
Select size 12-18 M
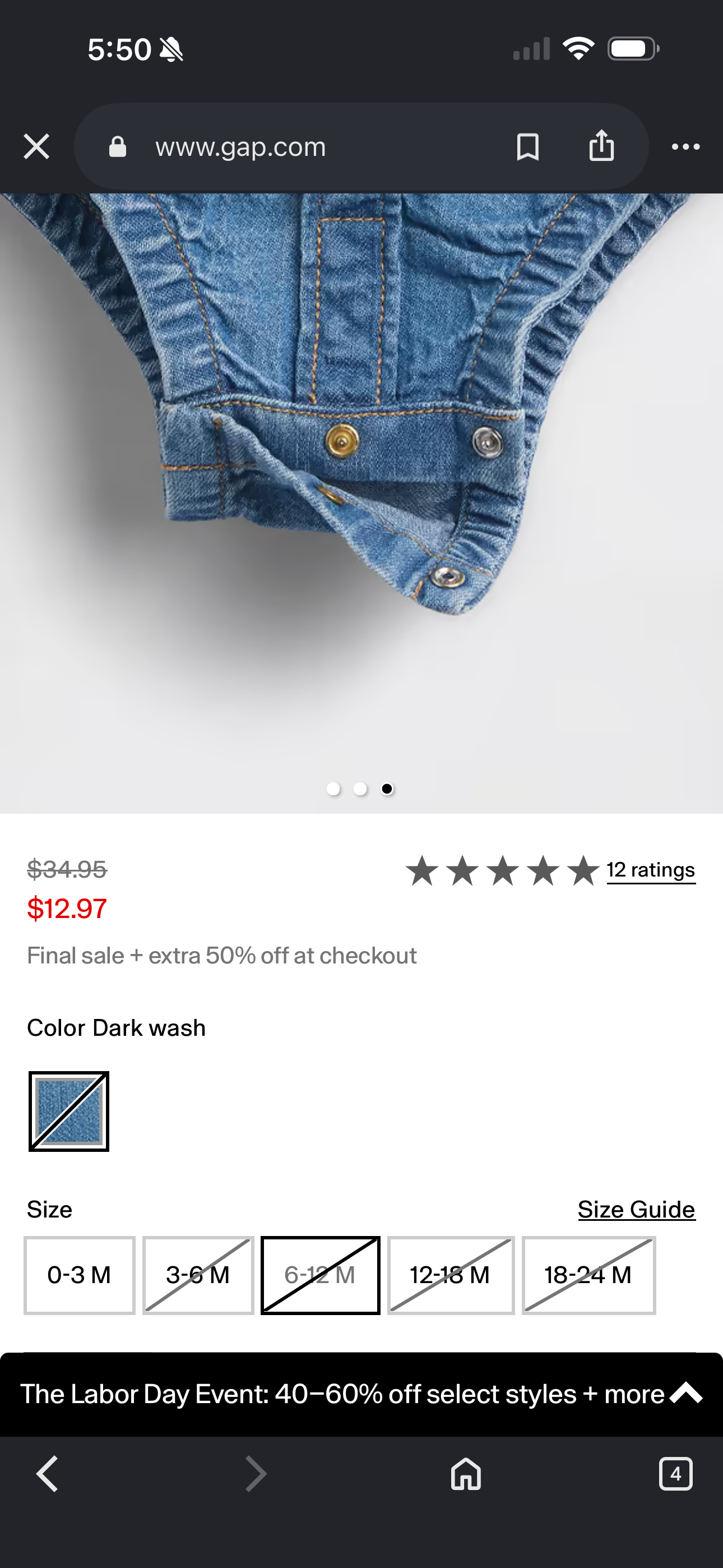451,1275
